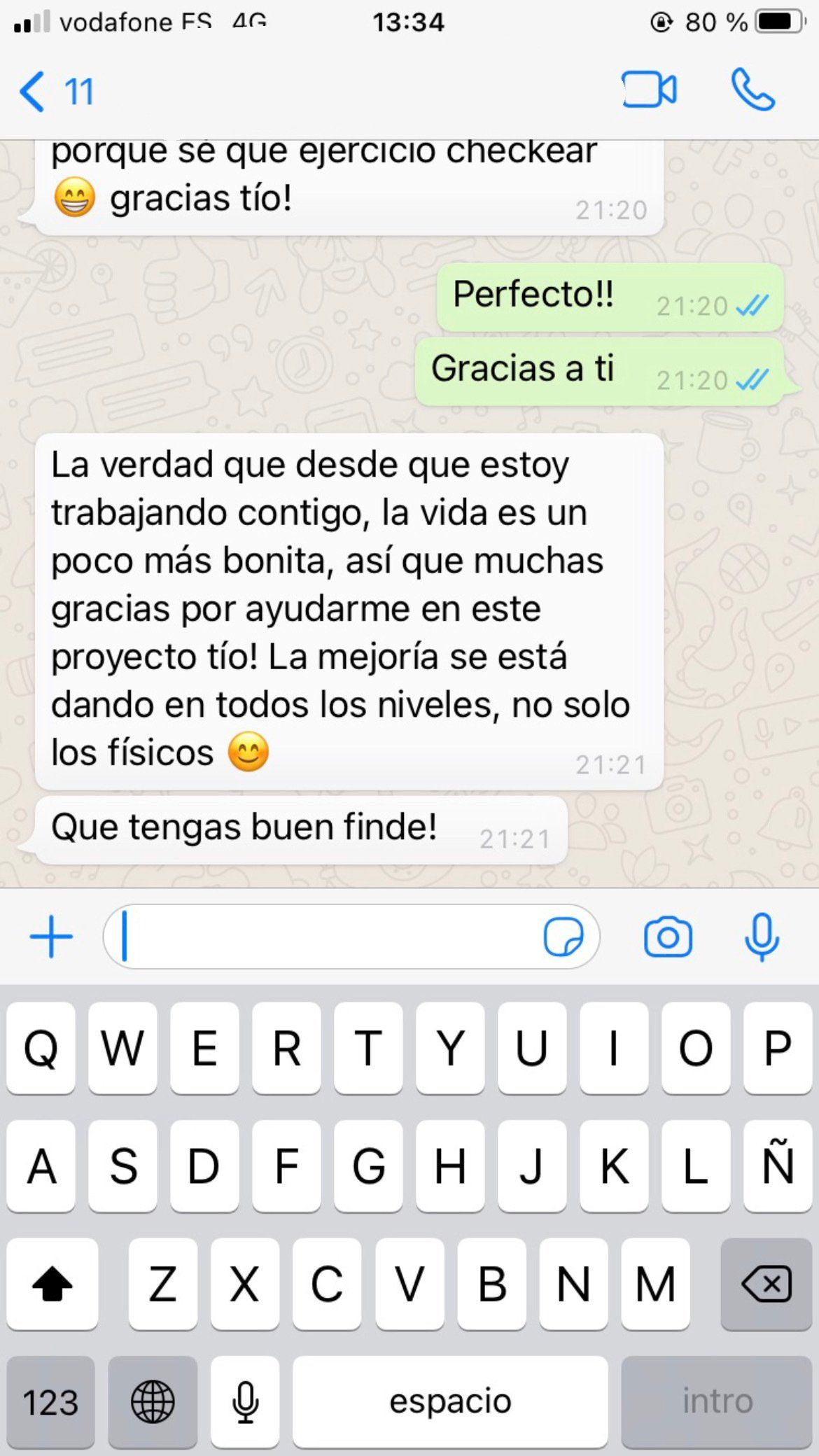Screen dimensions: 819x1456
Task: Open the sticker picker
Action: click(x=563, y=937)
